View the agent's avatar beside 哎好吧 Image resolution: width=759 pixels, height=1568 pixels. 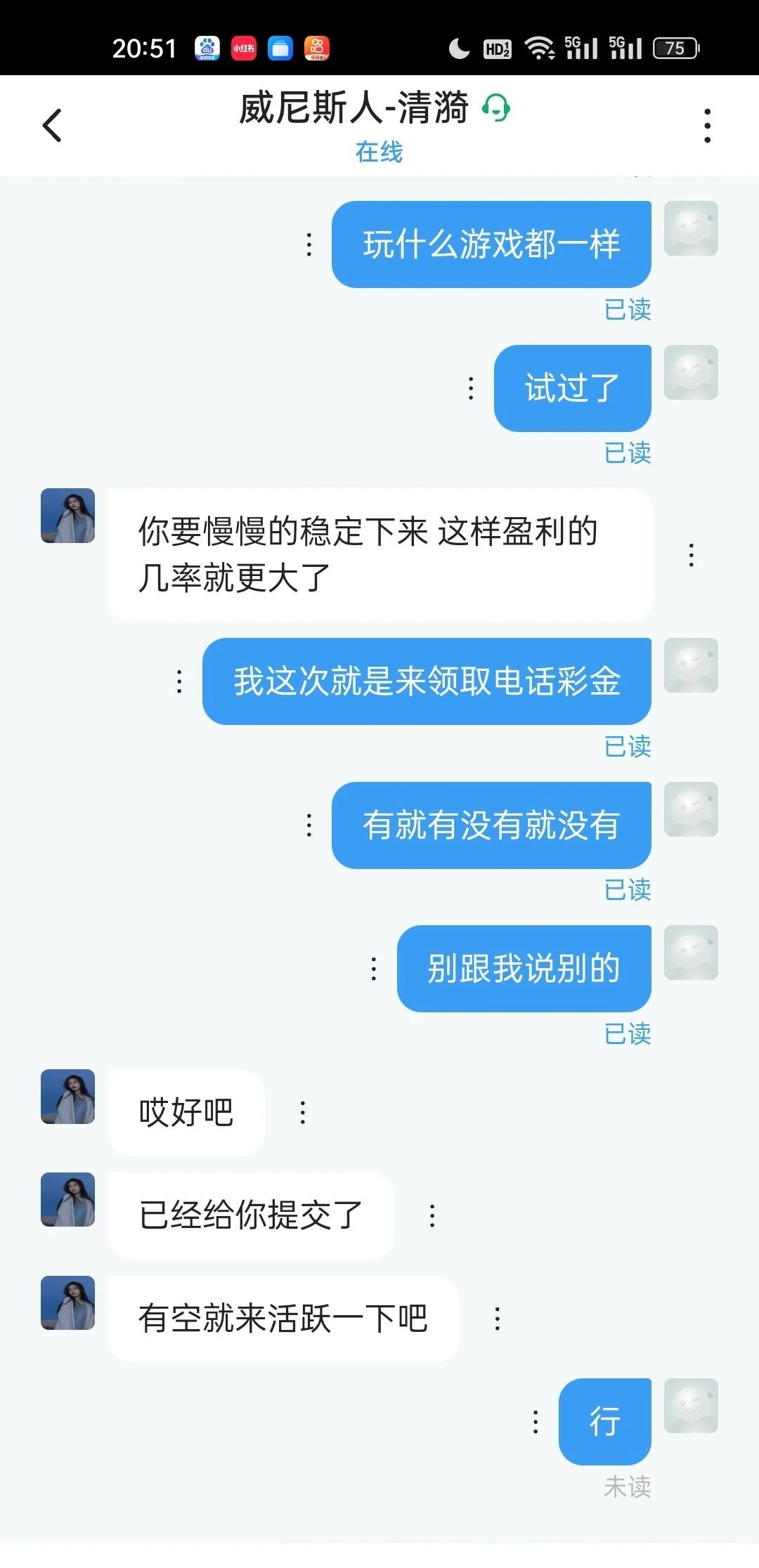click(68, 1097)
